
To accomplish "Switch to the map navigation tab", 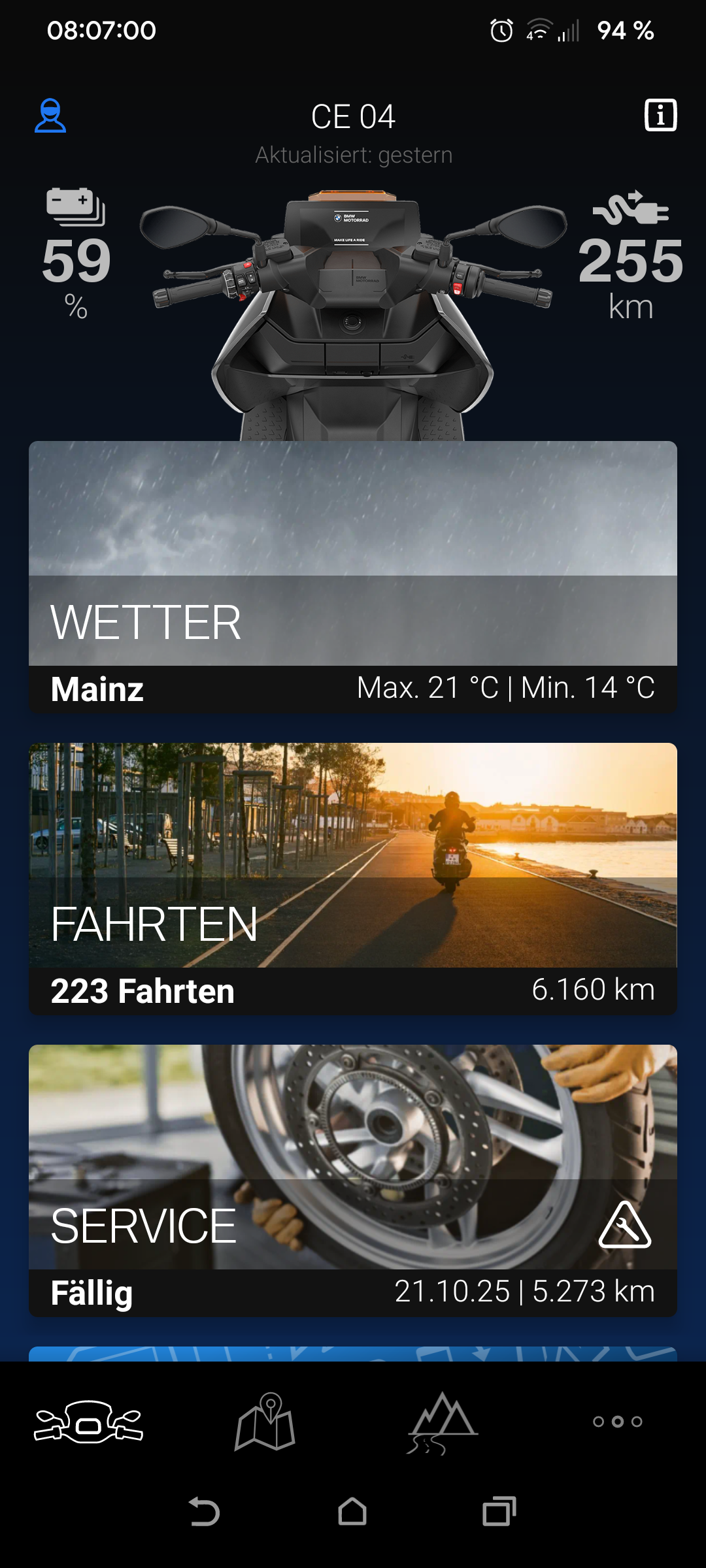I will click(x=265, y=1421).
